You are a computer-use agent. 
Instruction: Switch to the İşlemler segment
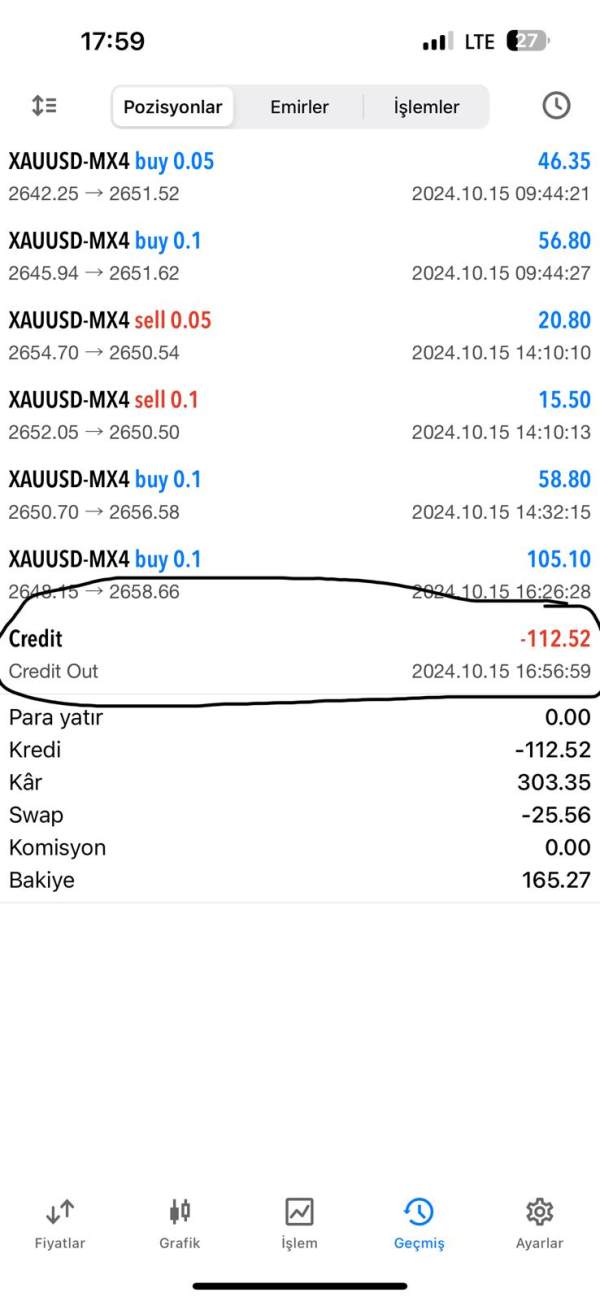click(x=426, y=107)
